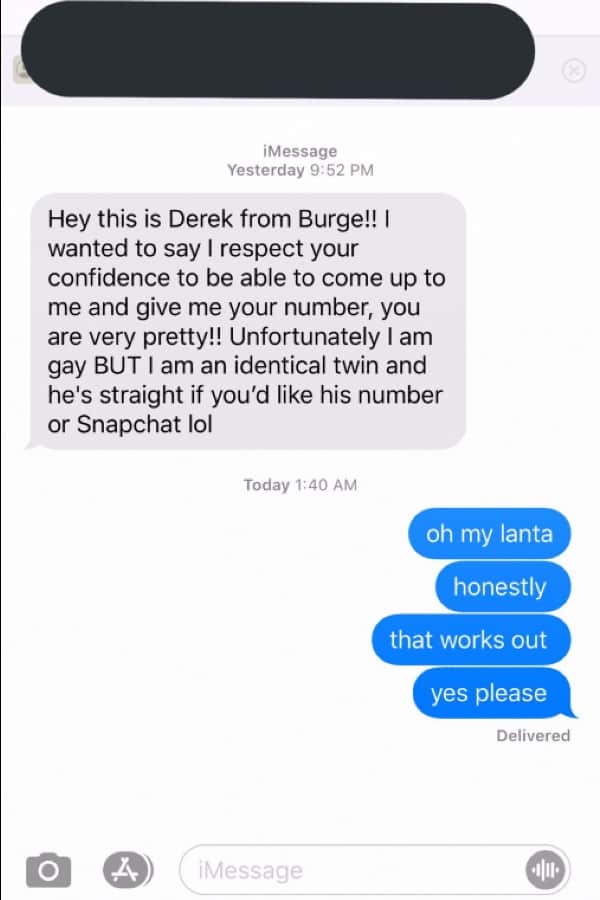Open the iMessage App Store drawer
Viewport: 600px width, 900px height.
[128, 869]
